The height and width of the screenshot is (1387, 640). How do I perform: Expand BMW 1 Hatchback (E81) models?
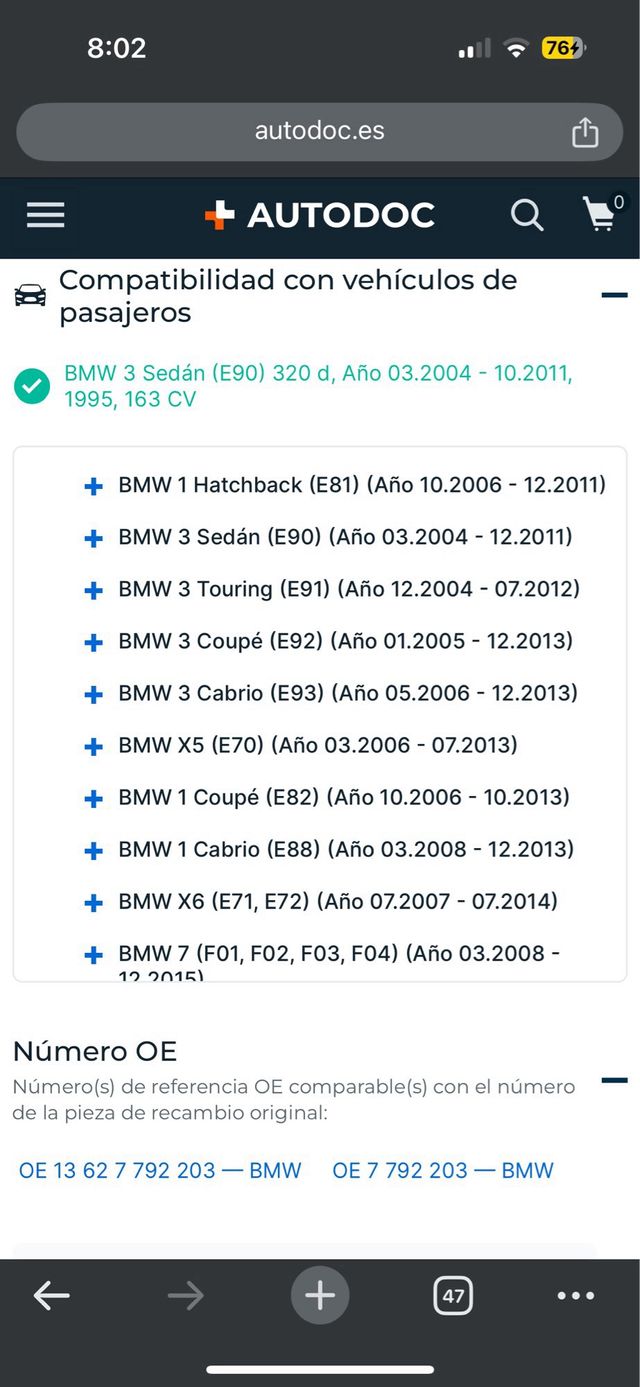94,486
